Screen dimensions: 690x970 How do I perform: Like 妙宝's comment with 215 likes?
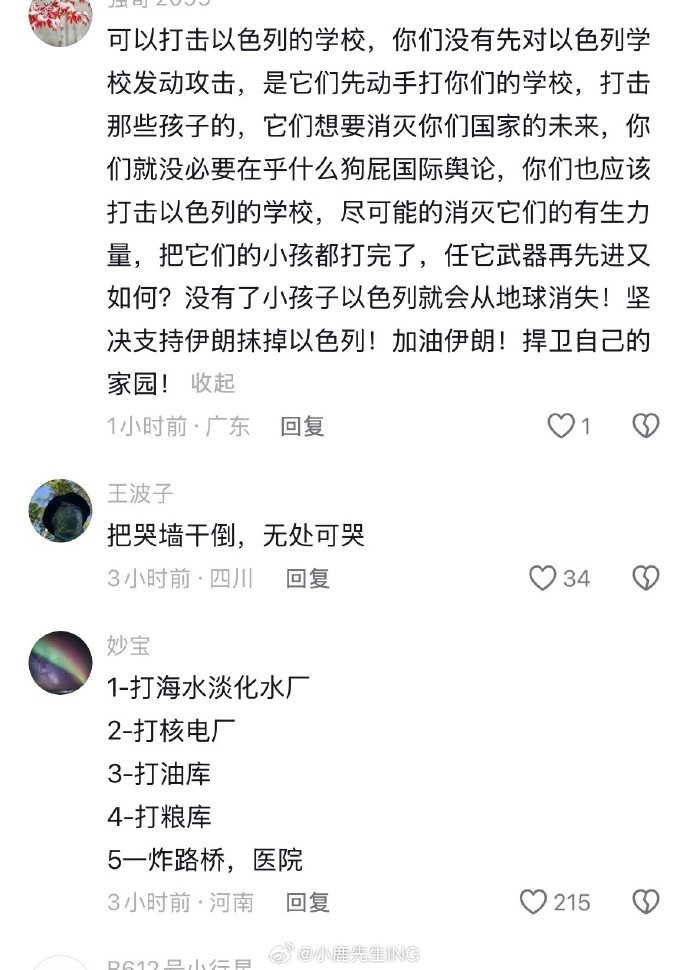point(534,902)
